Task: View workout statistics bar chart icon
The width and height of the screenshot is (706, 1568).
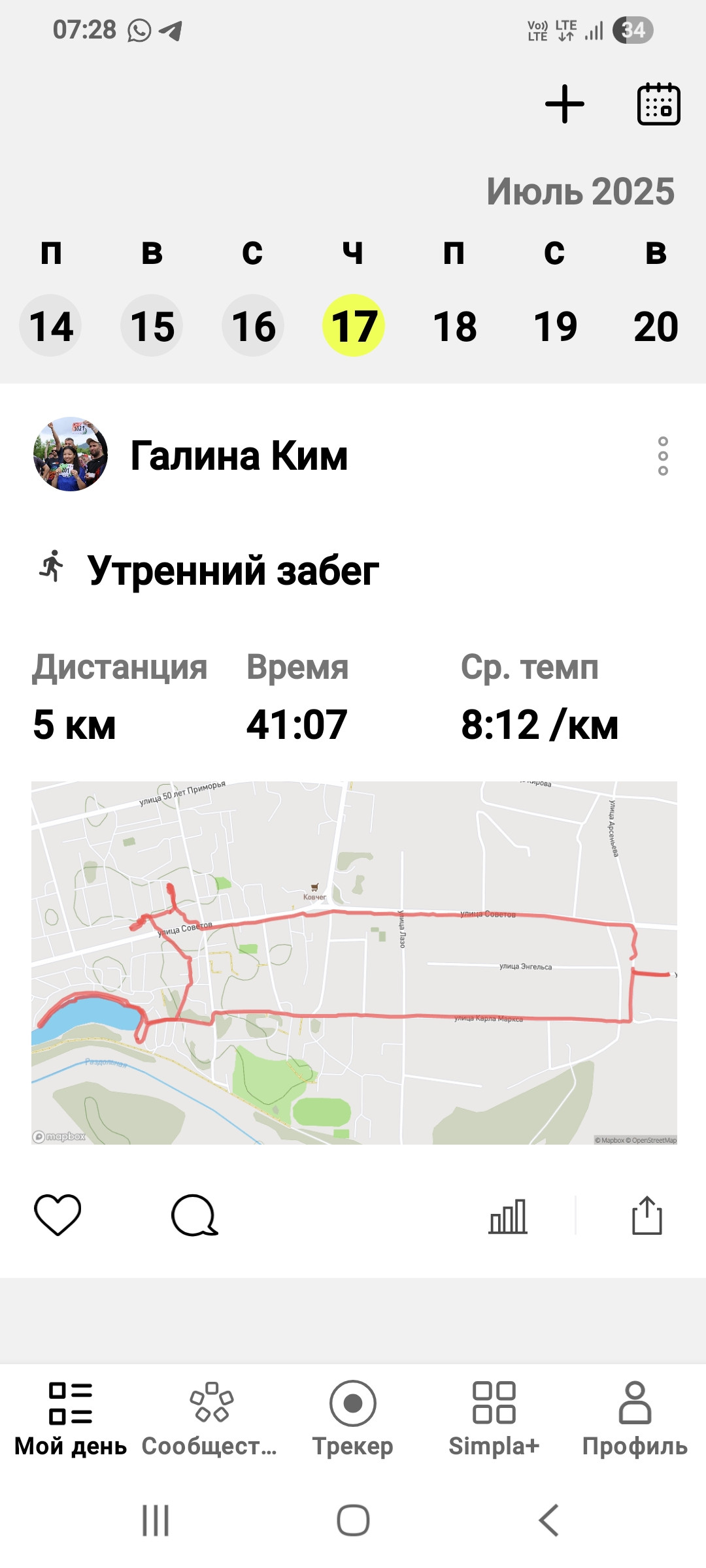Action: coord(508,1216)
